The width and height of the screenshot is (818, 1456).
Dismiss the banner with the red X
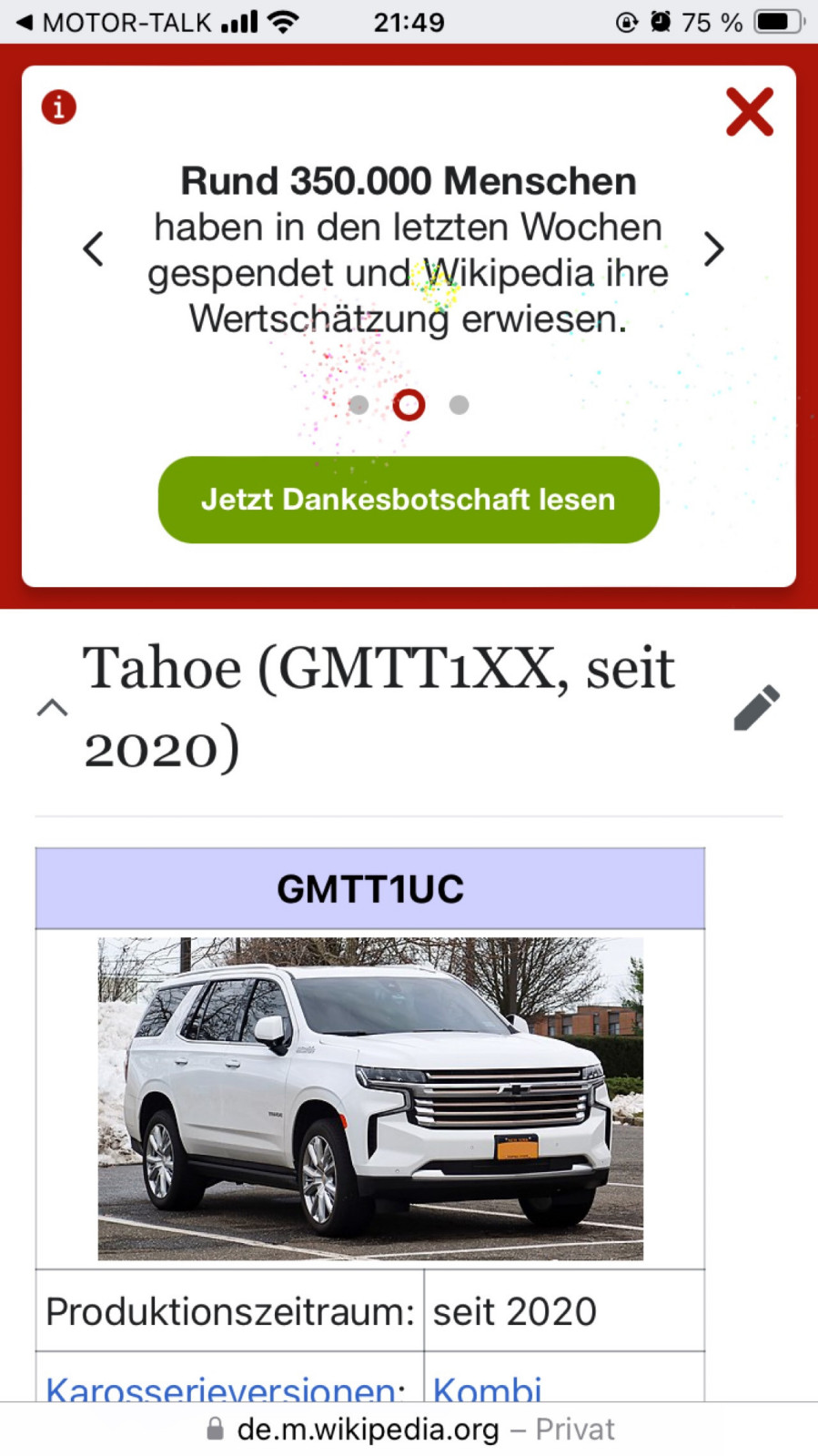tap(749, 111)
